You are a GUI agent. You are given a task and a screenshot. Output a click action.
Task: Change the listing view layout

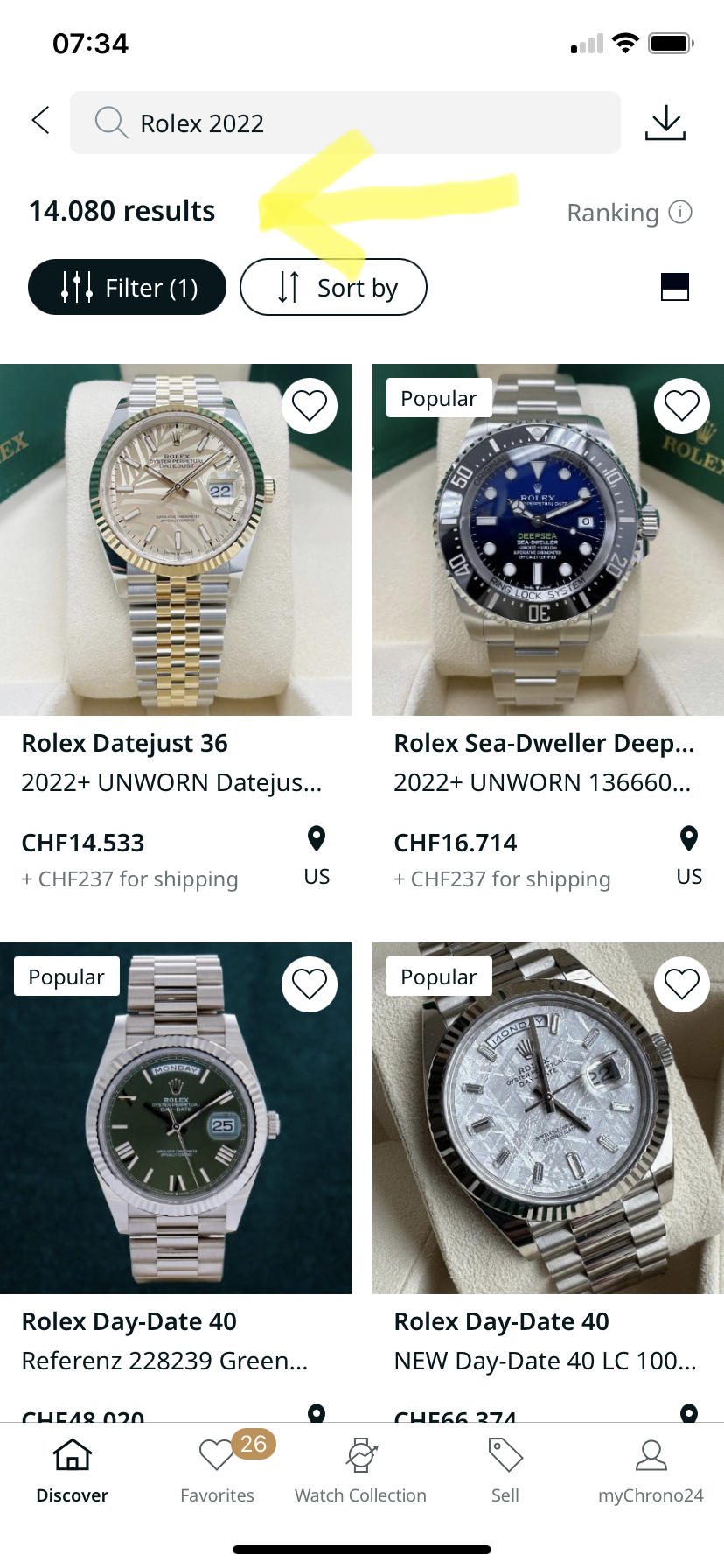tap(674, 287)
